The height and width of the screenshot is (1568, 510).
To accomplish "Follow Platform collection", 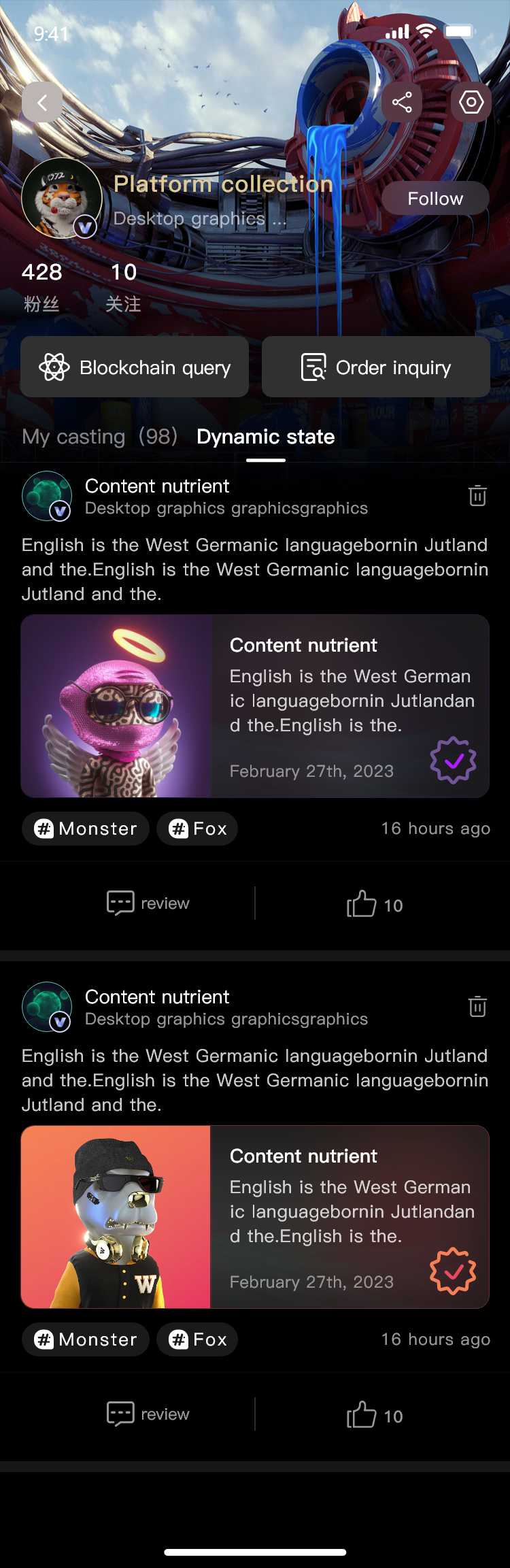I will (435, 199).
